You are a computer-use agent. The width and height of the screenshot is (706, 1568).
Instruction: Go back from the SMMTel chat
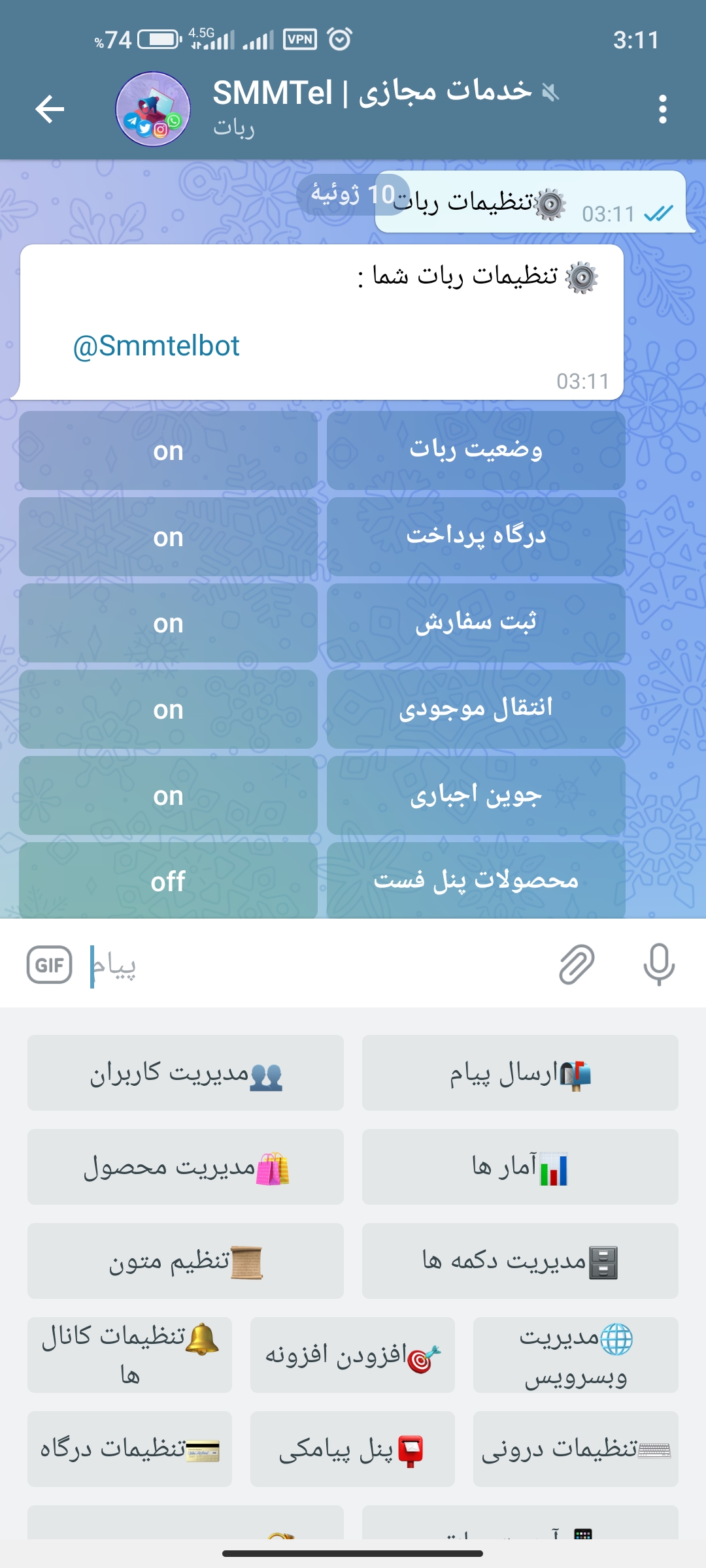(50, 108)
